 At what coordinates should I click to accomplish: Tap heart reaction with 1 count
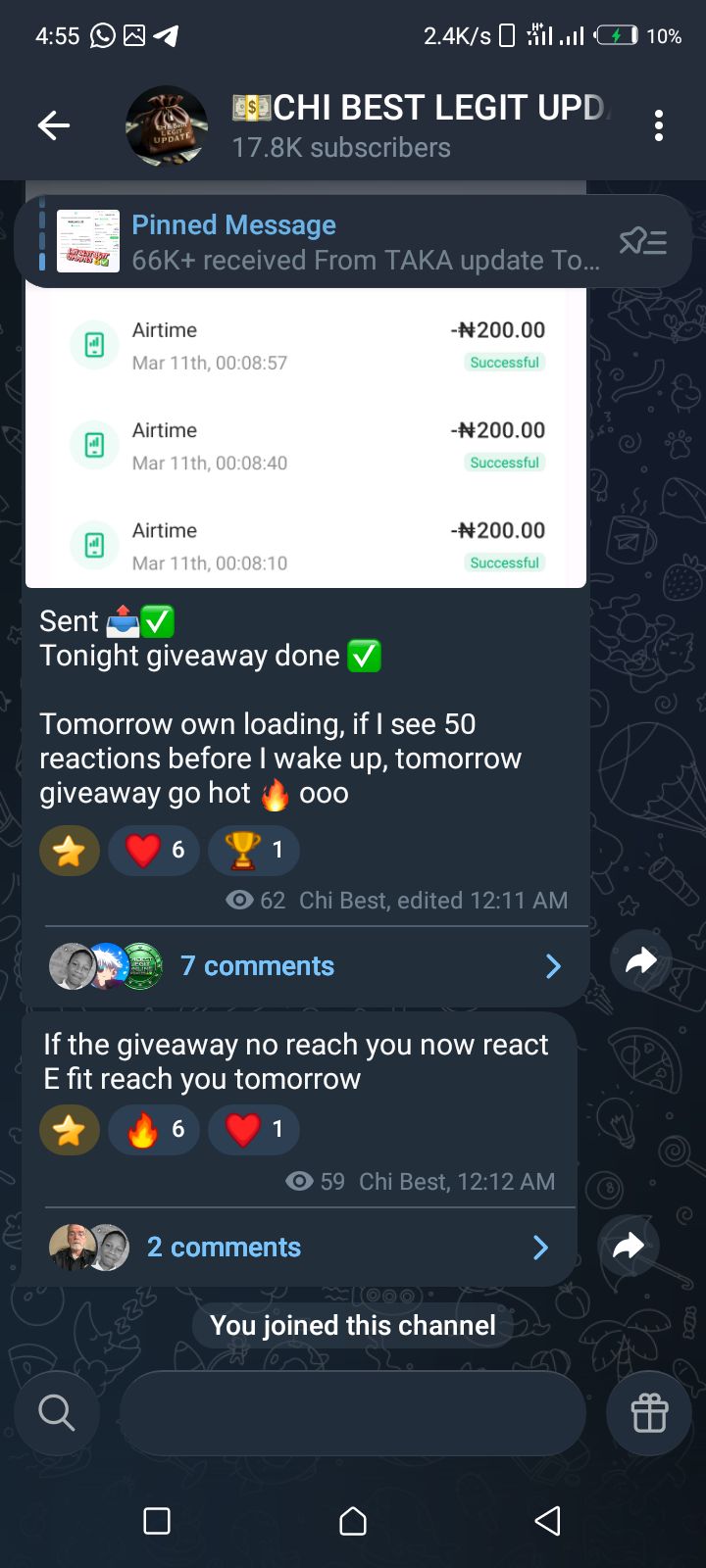pyautogui.click(x=255, y=1130)
